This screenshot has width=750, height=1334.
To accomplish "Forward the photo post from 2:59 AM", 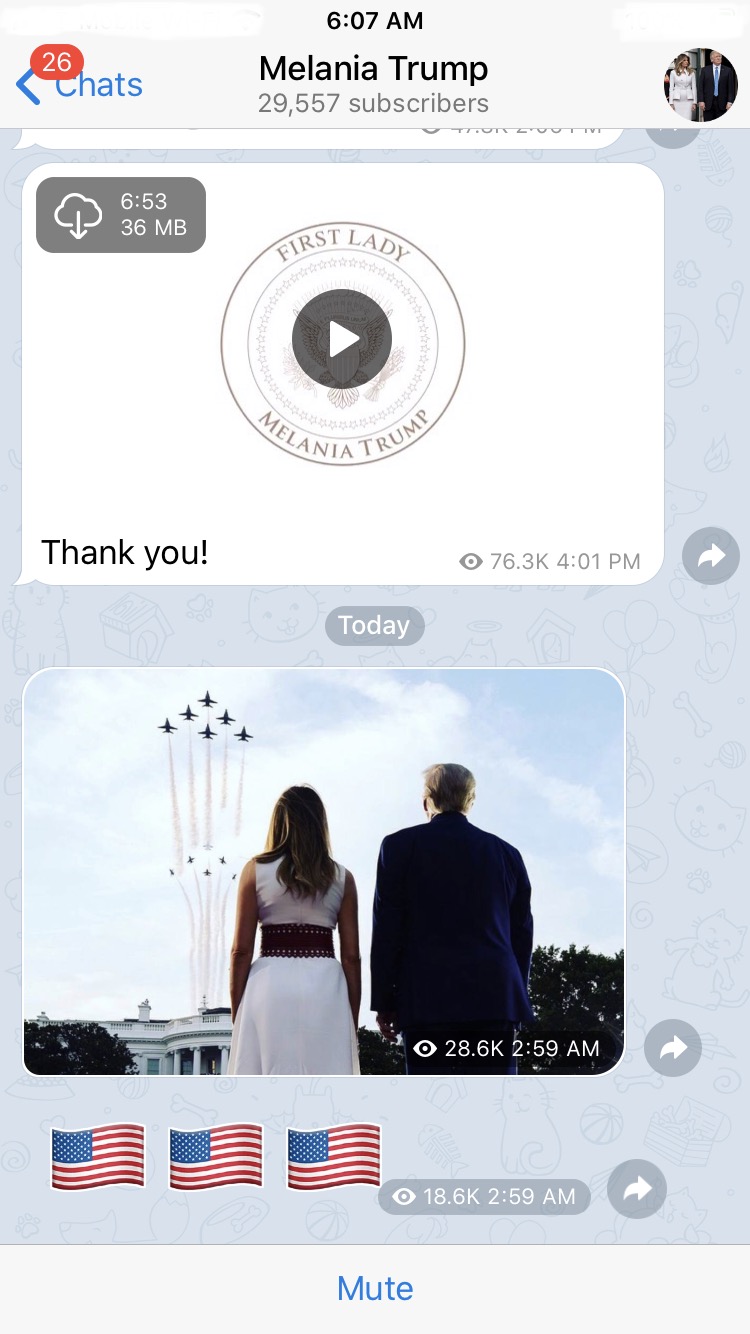I will pyautogui.click(x=673, y=1047).
